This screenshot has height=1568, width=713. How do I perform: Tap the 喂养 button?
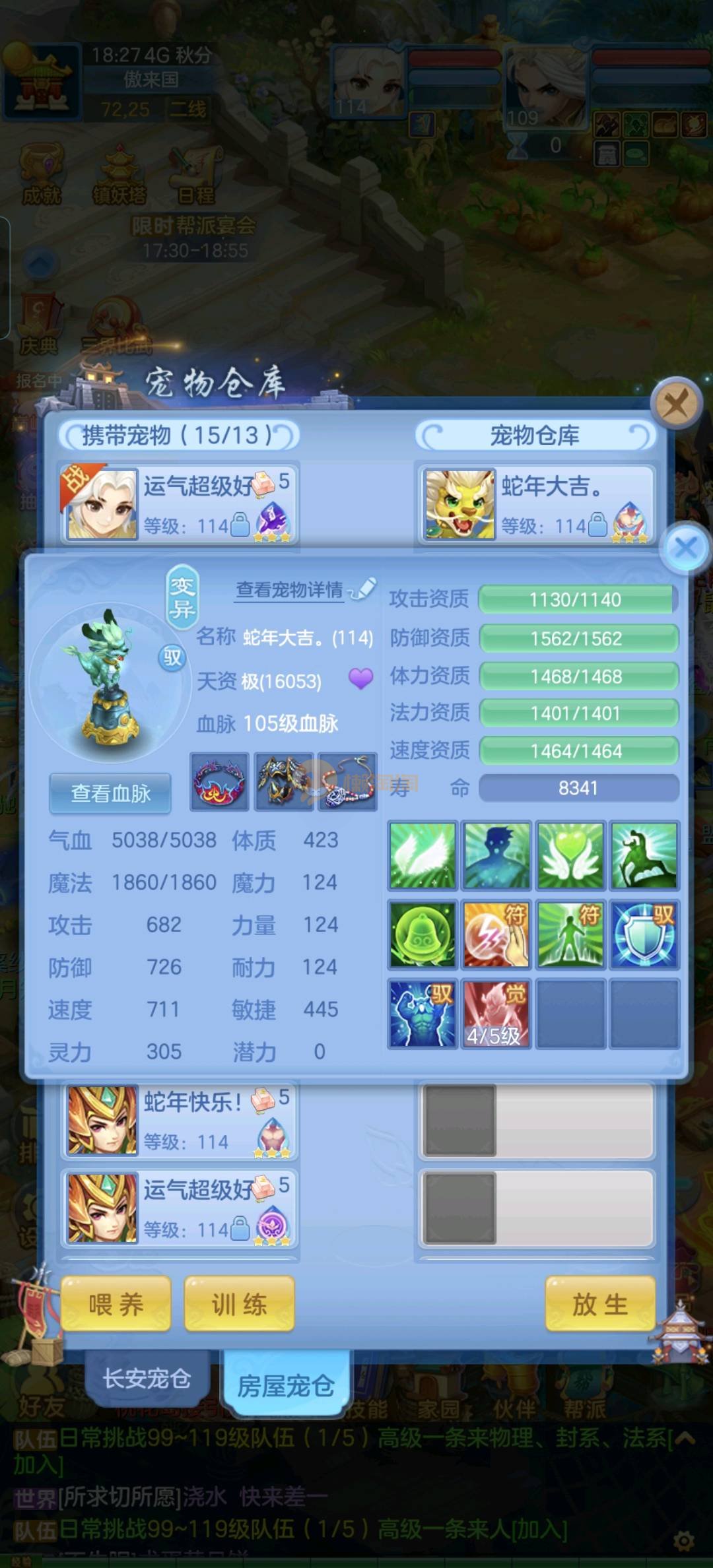pos(116,1304)
